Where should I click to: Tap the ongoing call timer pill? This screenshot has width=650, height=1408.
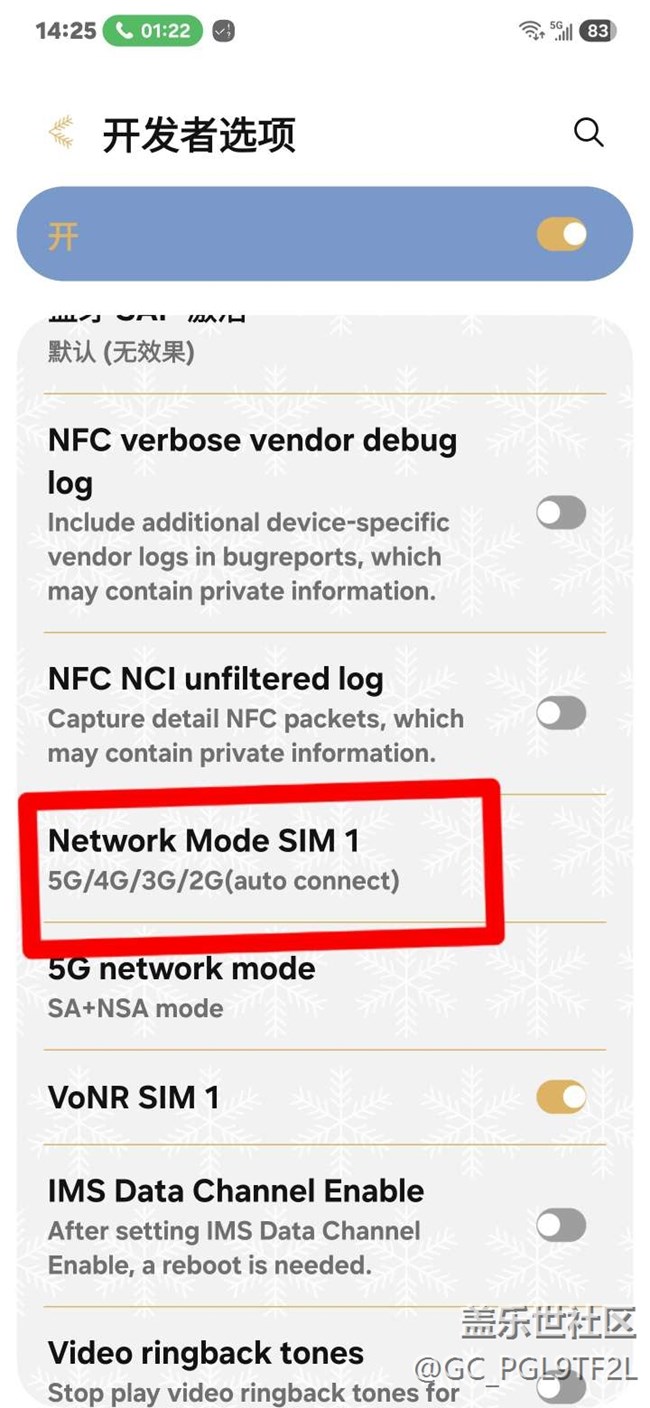(x=153, y=31)
